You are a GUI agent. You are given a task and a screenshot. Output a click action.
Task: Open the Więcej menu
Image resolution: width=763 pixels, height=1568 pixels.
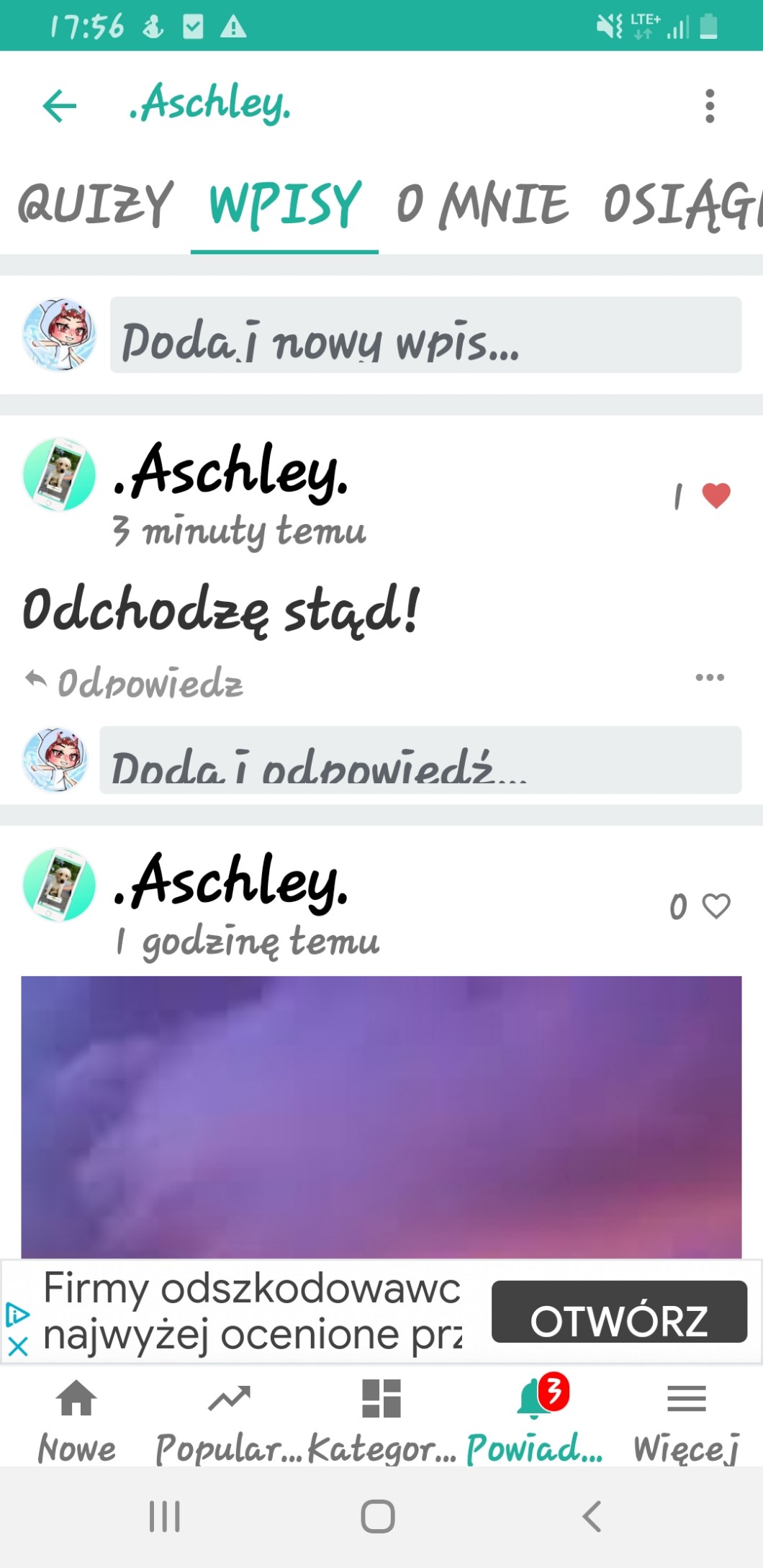686,1418
